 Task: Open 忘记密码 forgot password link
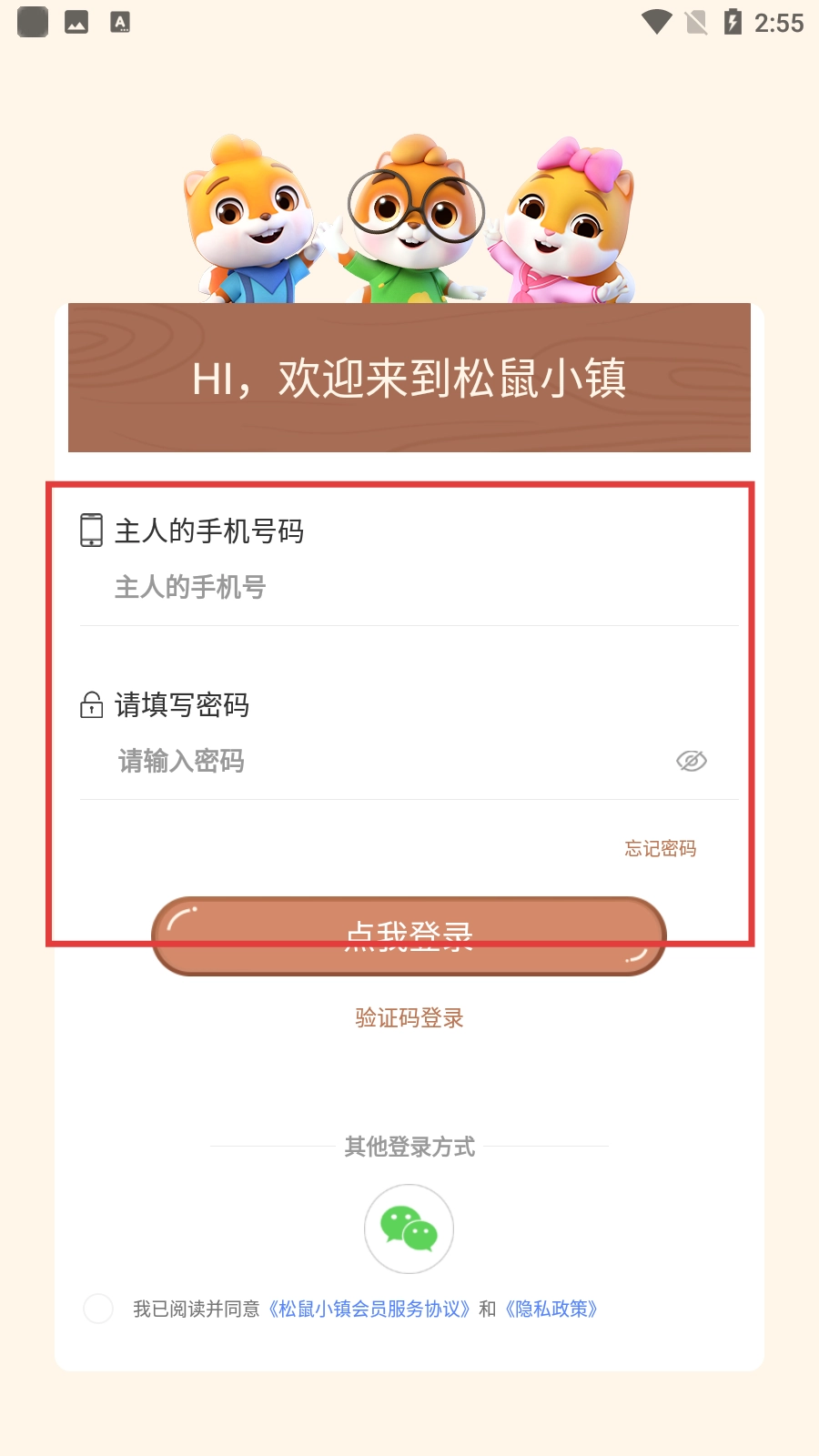coord(661,848)
